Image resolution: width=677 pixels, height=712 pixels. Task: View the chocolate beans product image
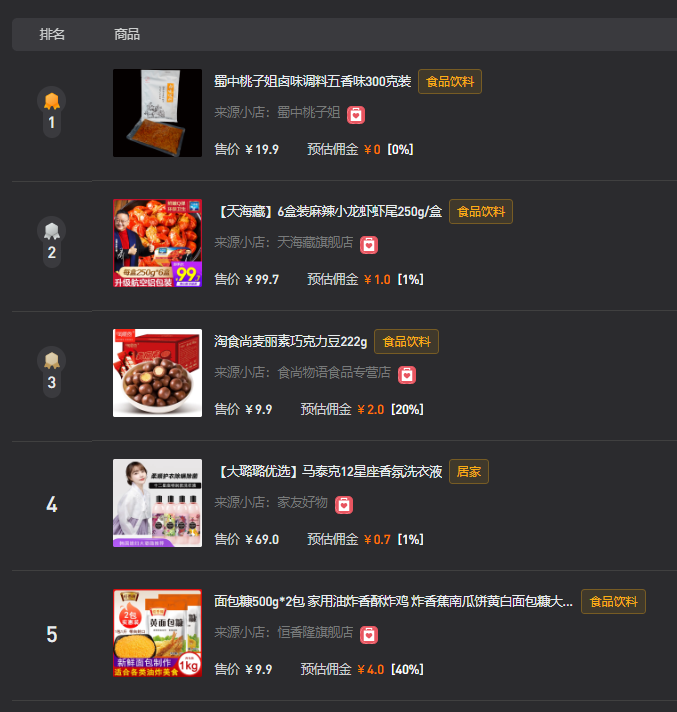click(x=157, y=373)
